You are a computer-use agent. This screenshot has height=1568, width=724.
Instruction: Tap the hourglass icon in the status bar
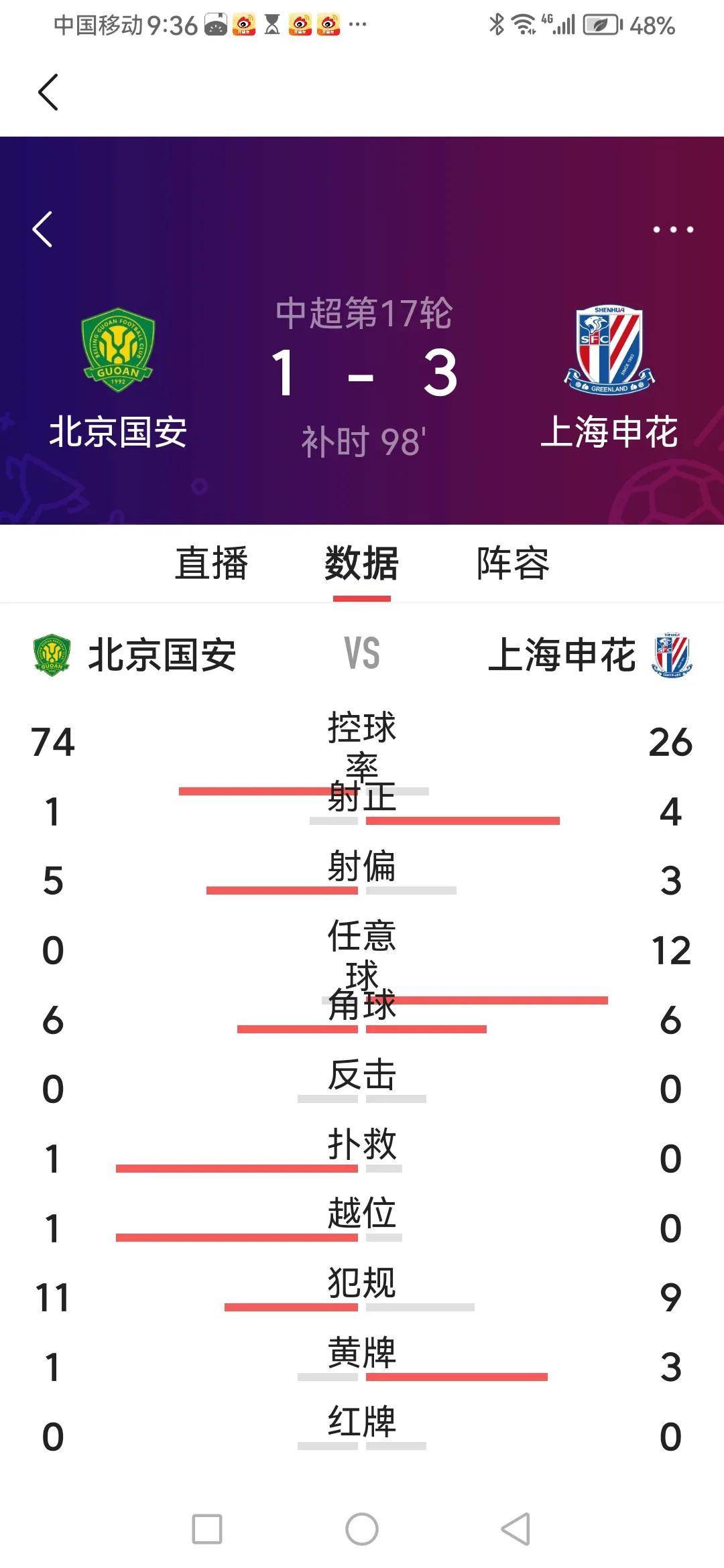click(272, 25)
